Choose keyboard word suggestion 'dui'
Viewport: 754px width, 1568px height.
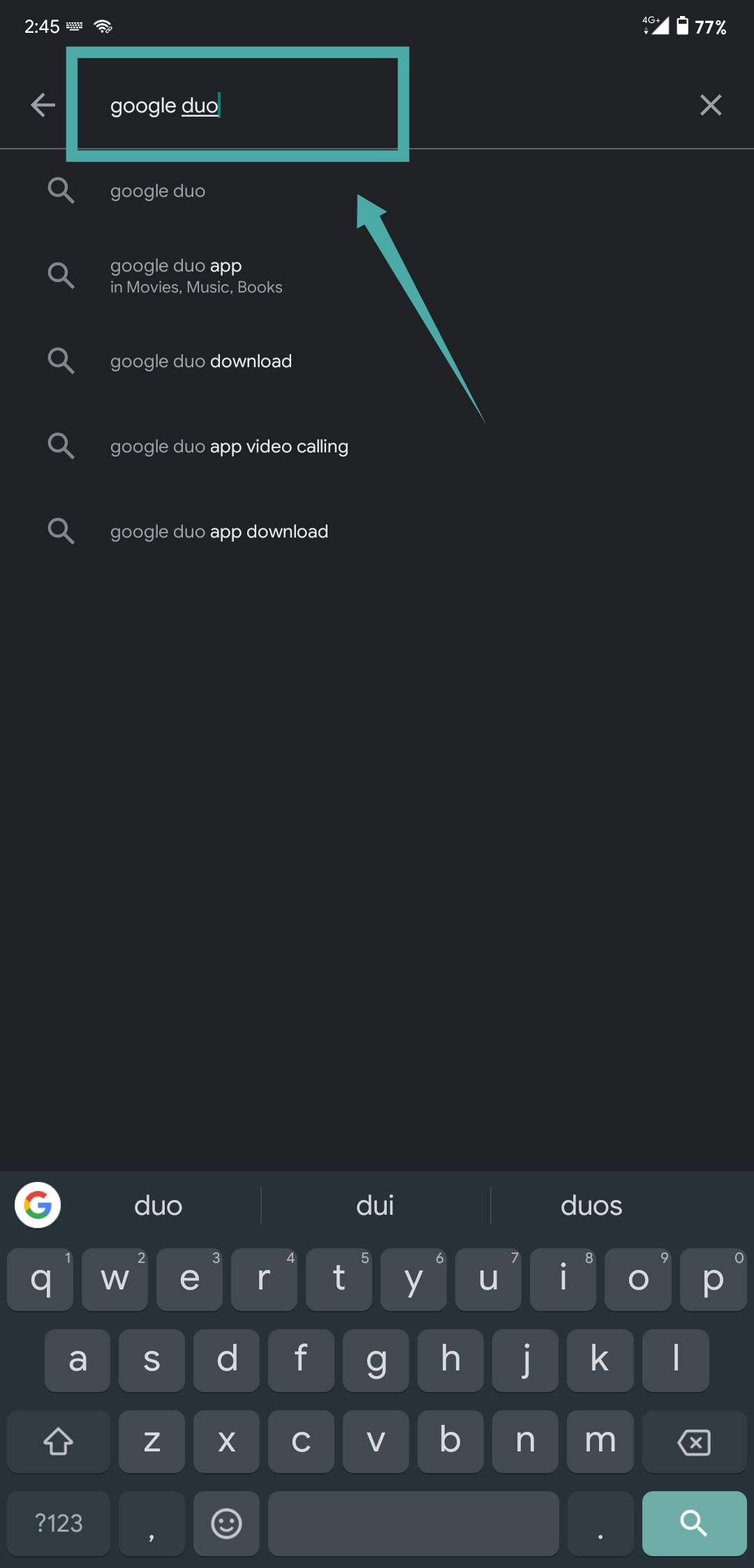pos(375,1206)
